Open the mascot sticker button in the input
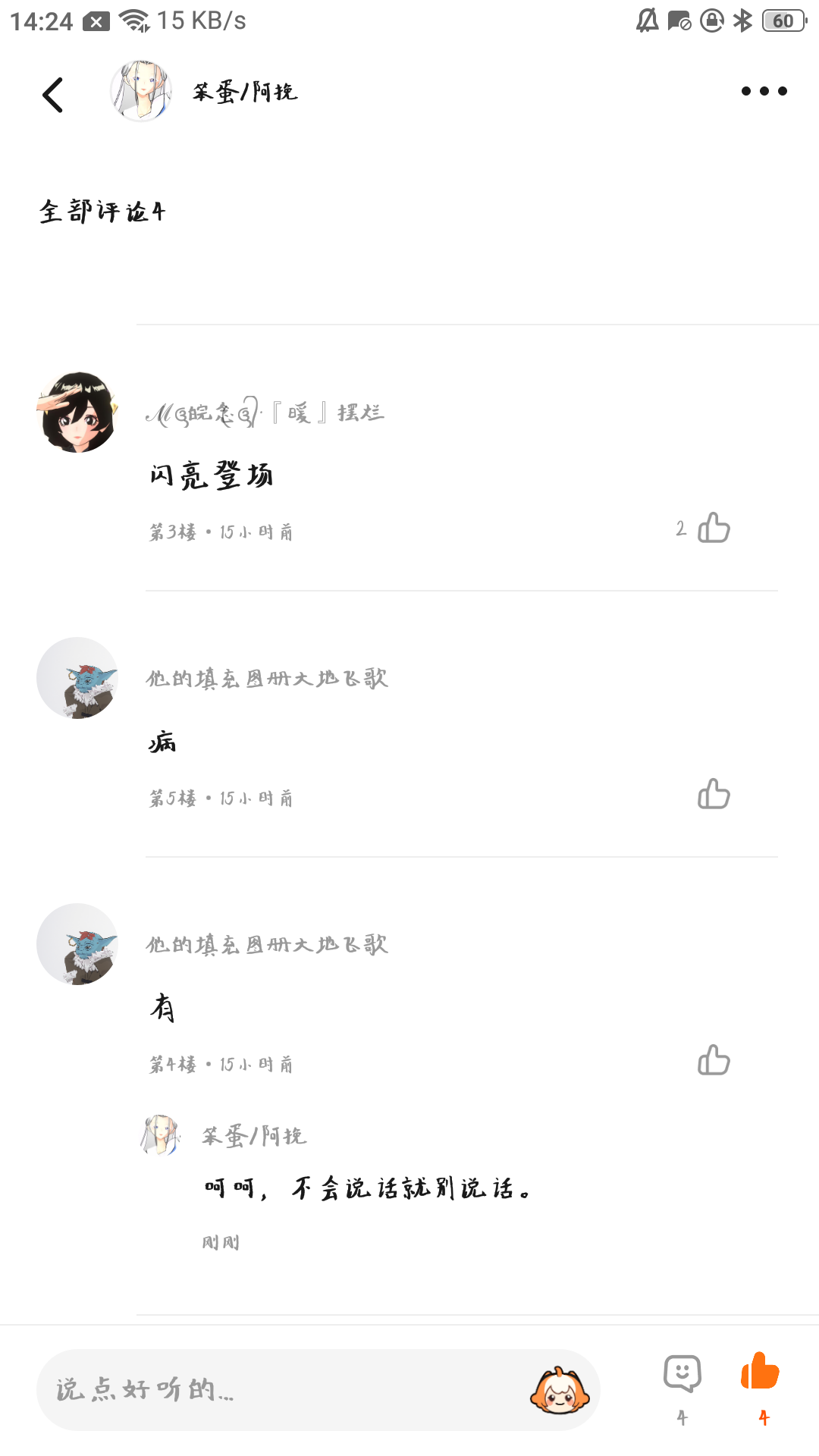 tap(560, 1390)
